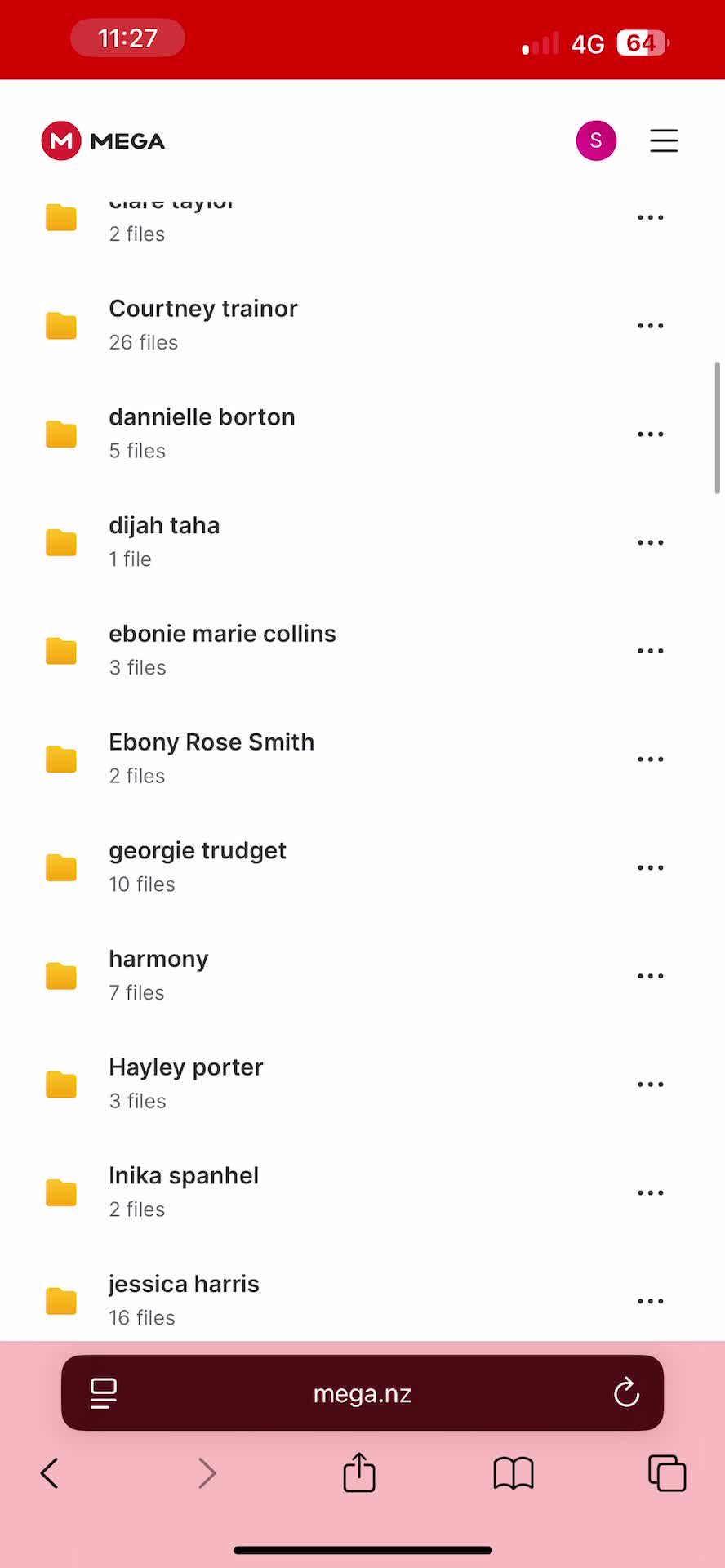
Task: Reload the mega.nz page
Action: click(626, 1393)
